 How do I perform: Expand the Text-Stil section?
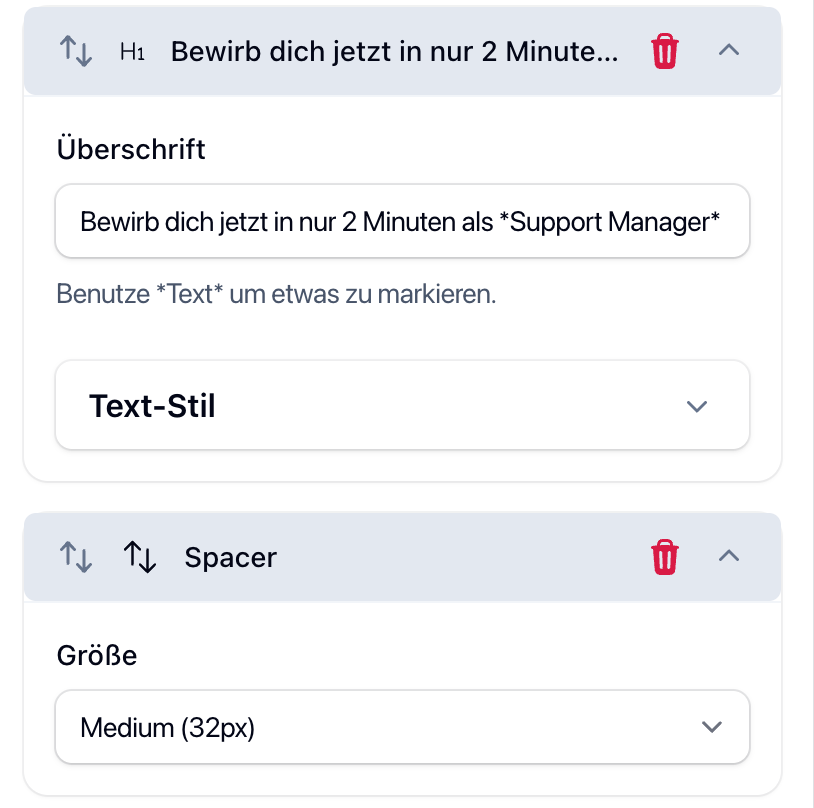(402, 405)
